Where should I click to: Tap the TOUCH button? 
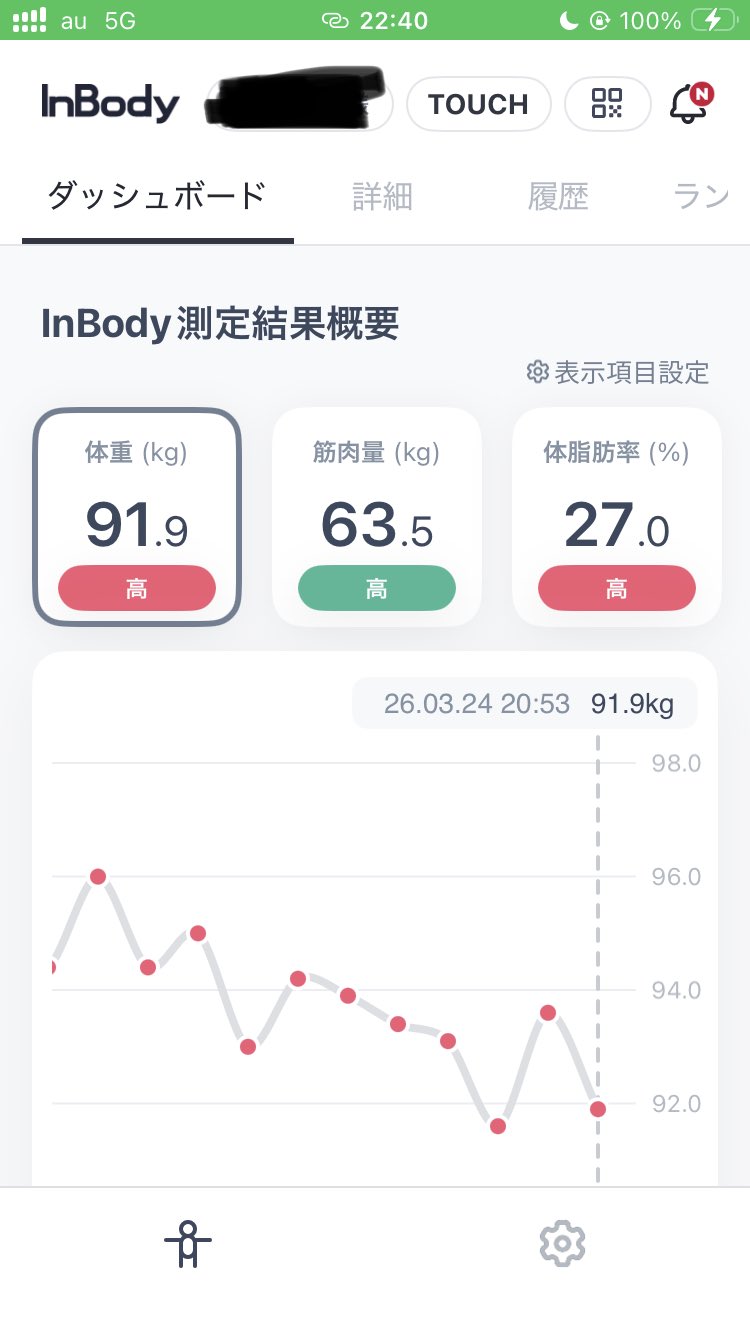(x=478, y=104)
